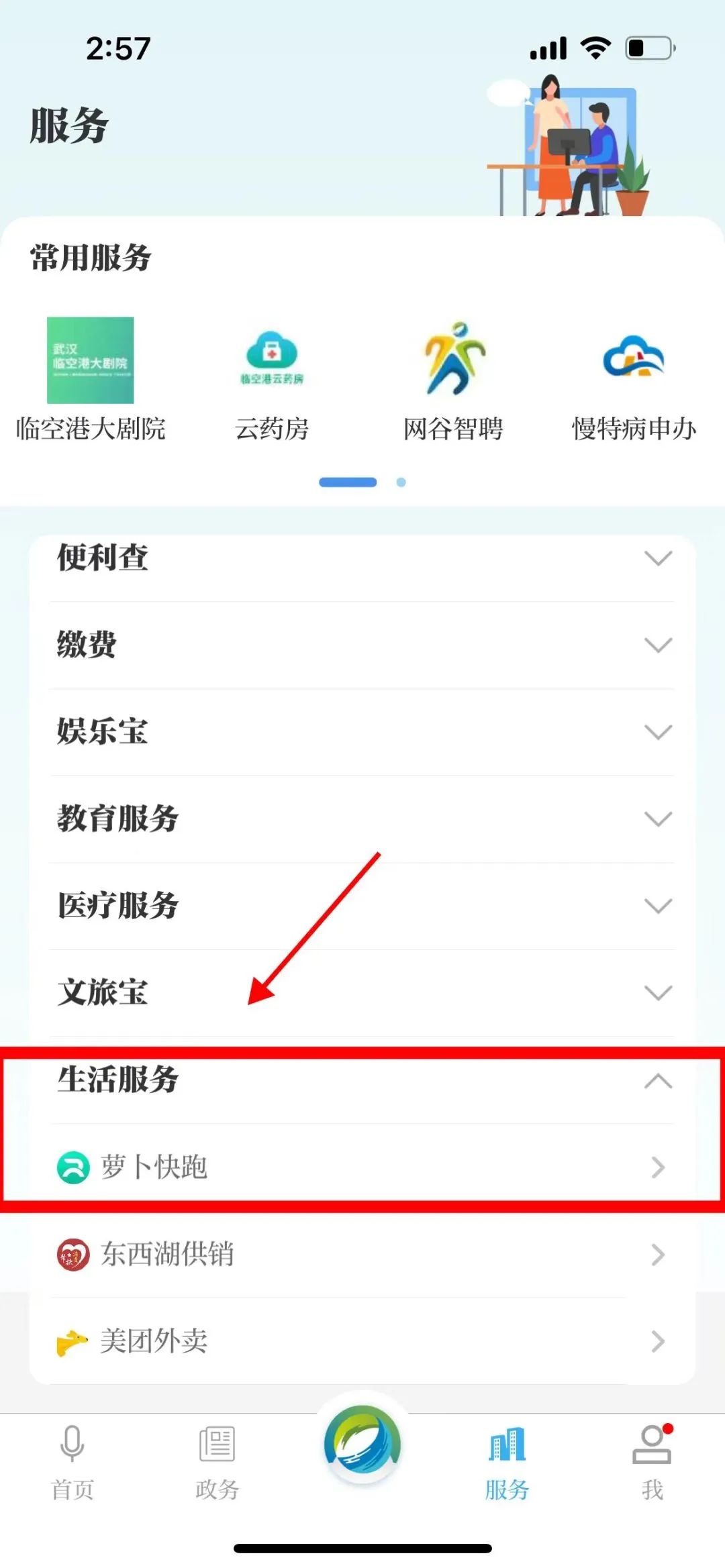725x1568 pixels.
Task: Expand the 文旅宝 section
Action: click(x=362, y=993)
